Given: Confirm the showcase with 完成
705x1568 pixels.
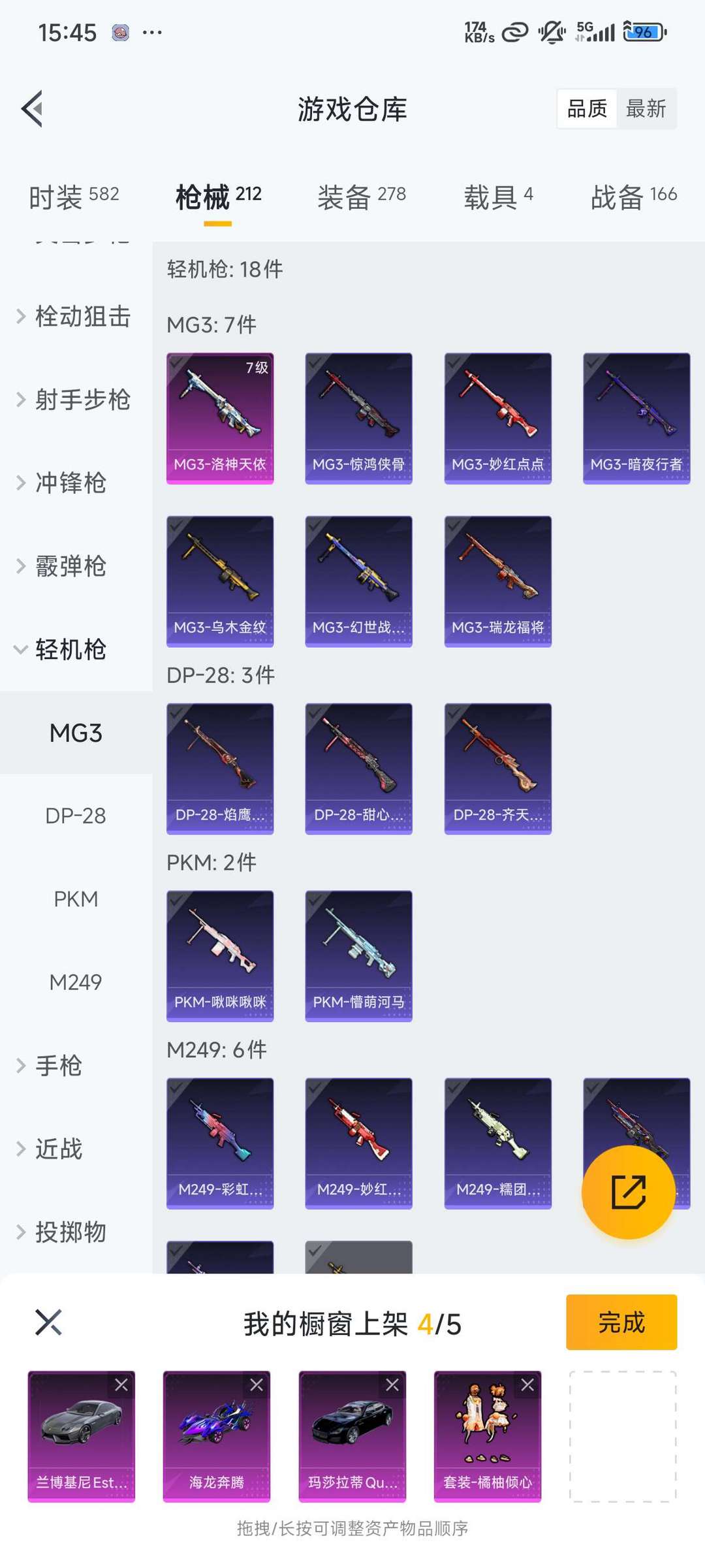Looking at the screenshot, I should [x=621, y=1322].
